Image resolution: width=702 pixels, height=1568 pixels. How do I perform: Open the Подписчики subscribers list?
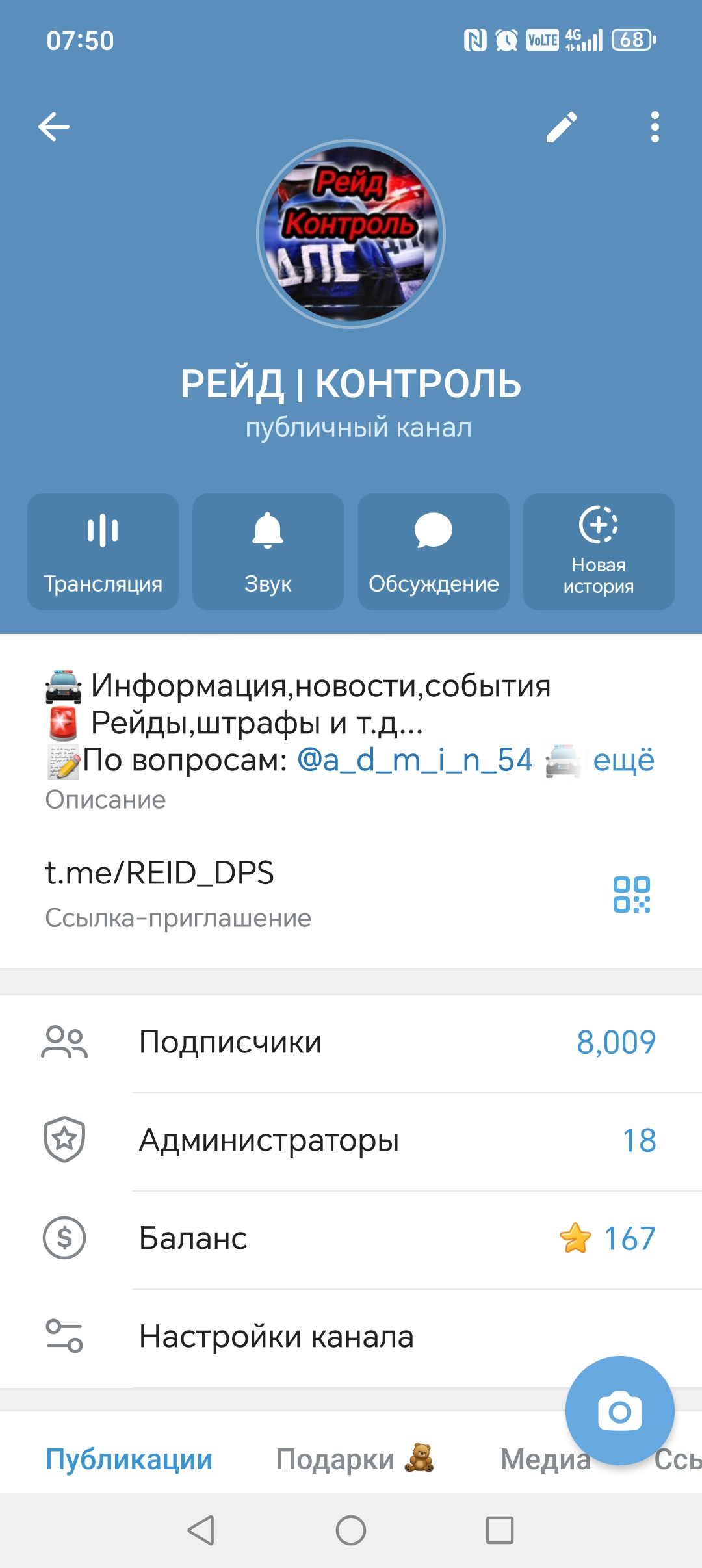351,1043
